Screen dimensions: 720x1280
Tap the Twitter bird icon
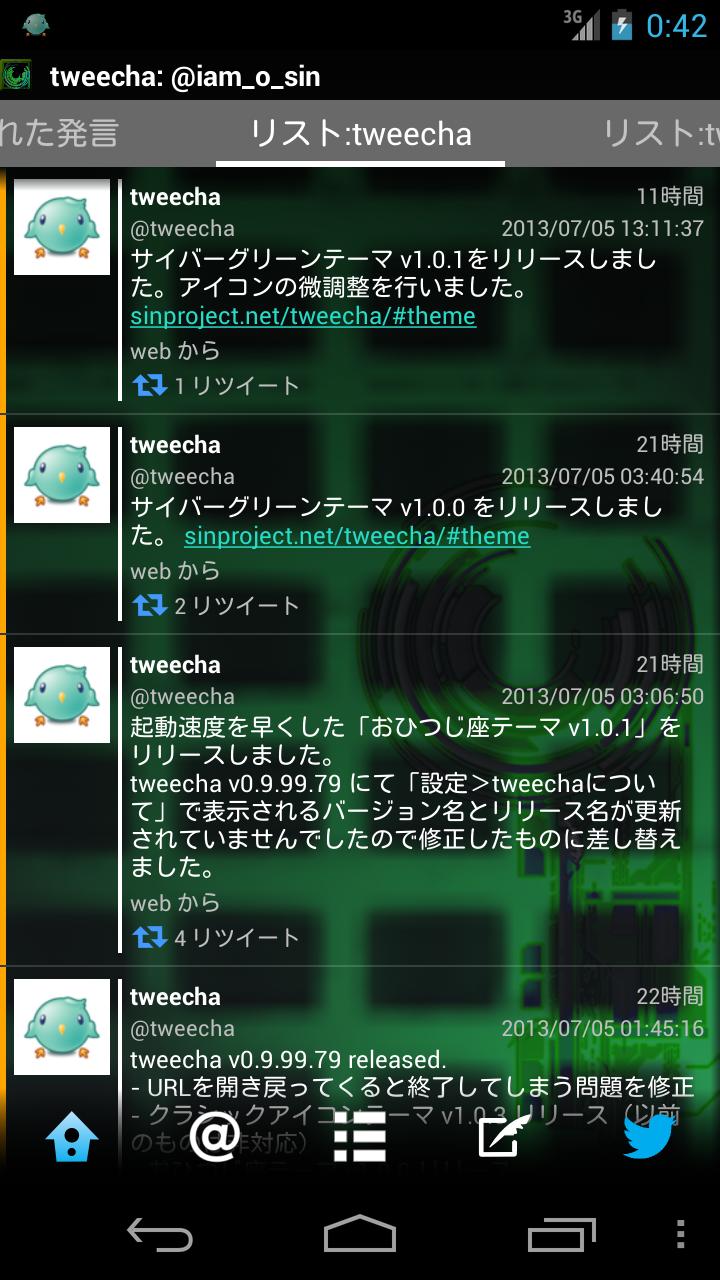point(648,1137)
